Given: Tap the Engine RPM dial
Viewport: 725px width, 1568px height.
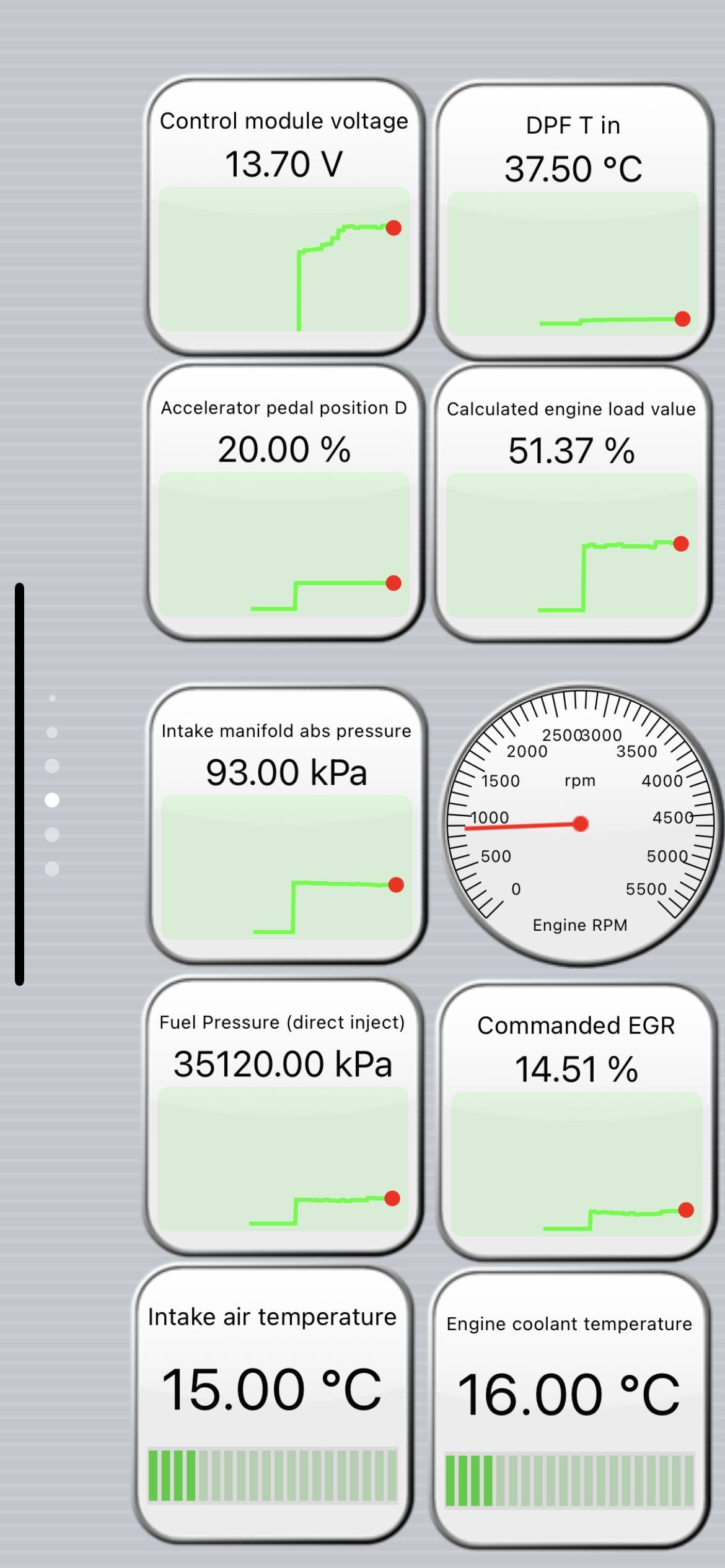Looking at the screenshot, I should click(x=580, y=824).
